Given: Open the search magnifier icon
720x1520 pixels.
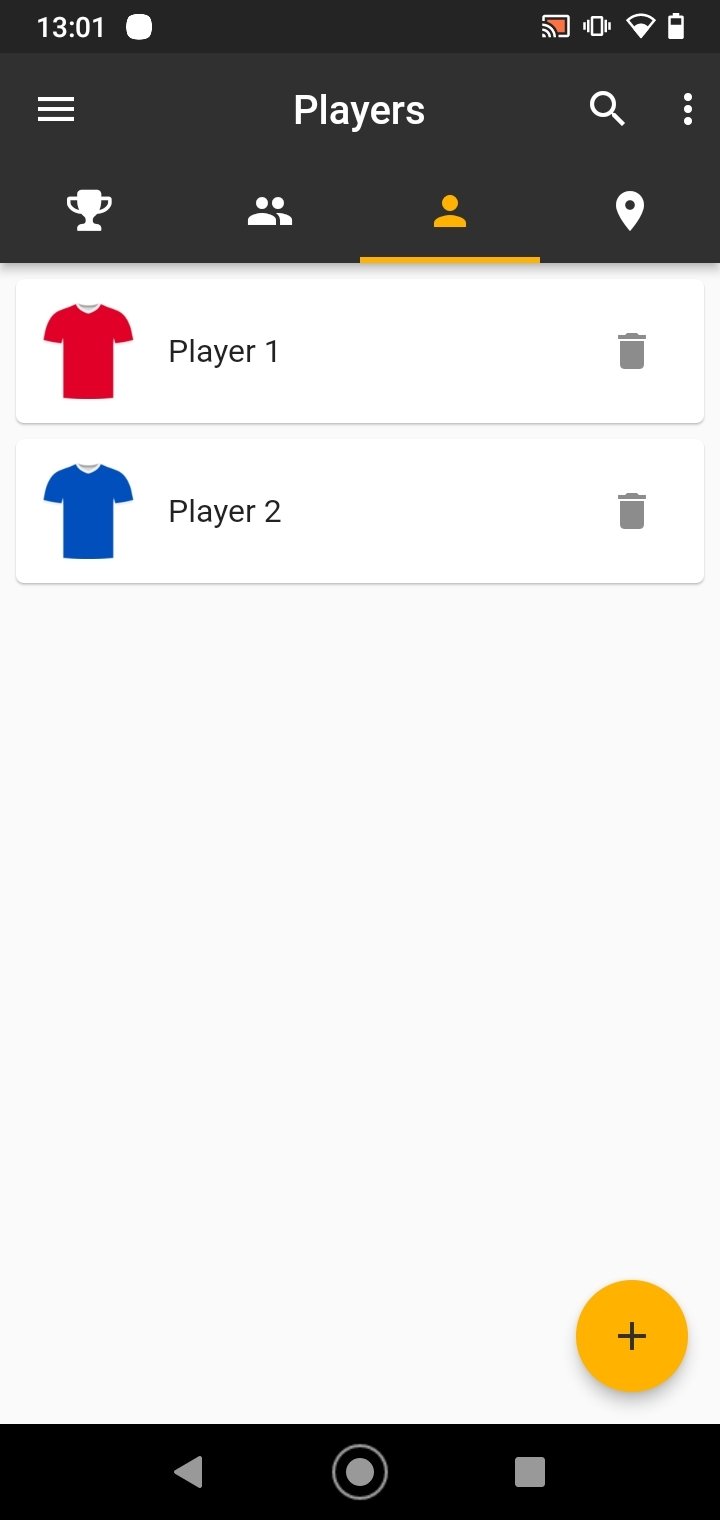Looking at the screenshot, I should tap(607, 109).
